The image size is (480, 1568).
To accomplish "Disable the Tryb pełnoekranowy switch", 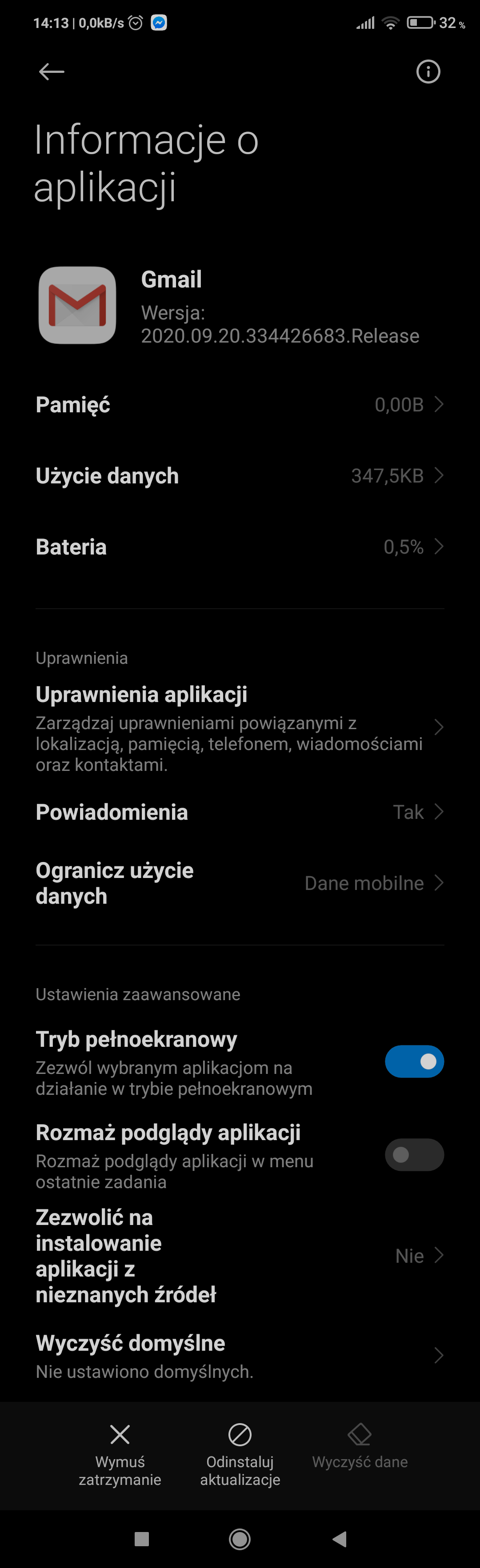I will point(414,1061).
